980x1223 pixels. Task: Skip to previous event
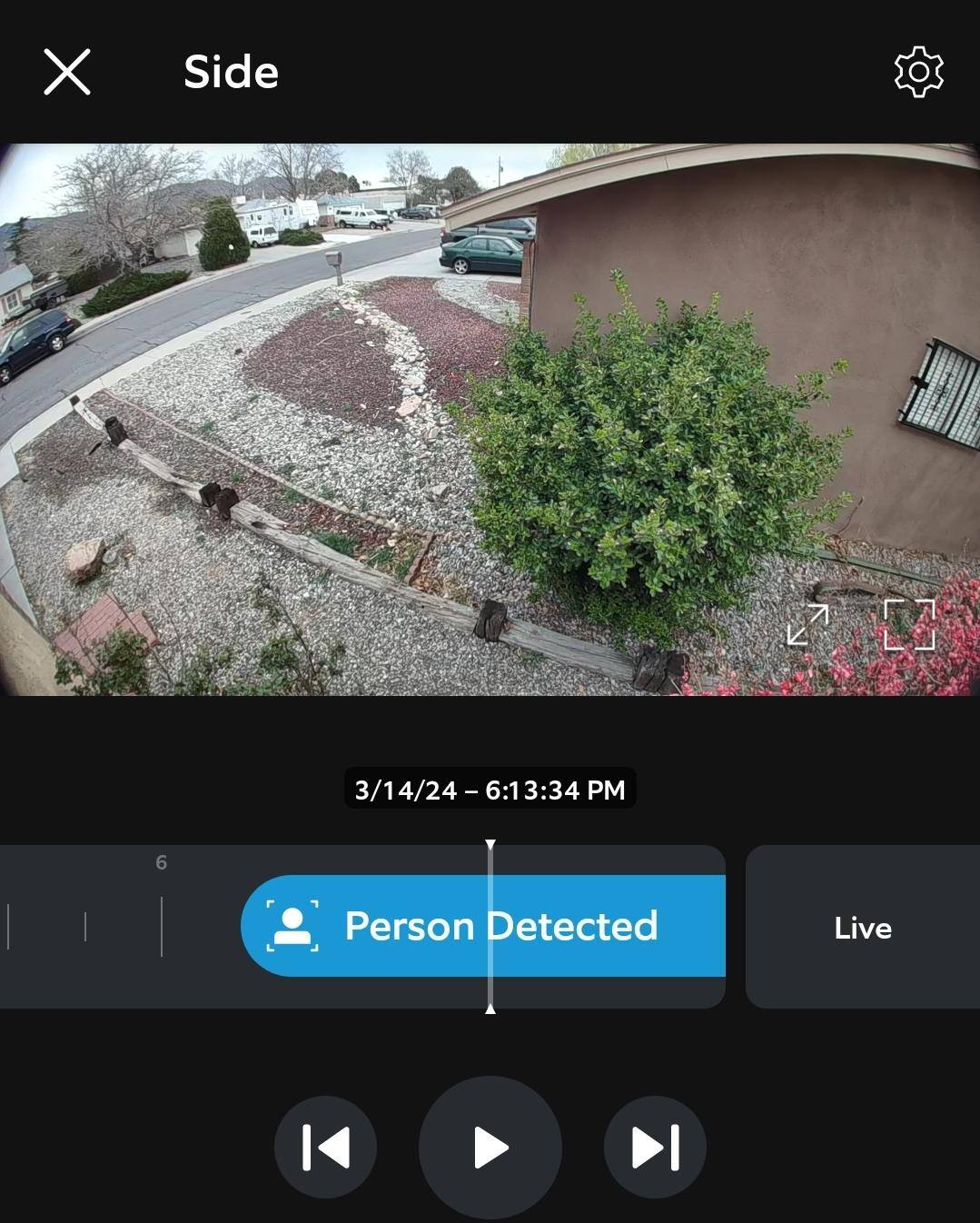coord(325,1147)
